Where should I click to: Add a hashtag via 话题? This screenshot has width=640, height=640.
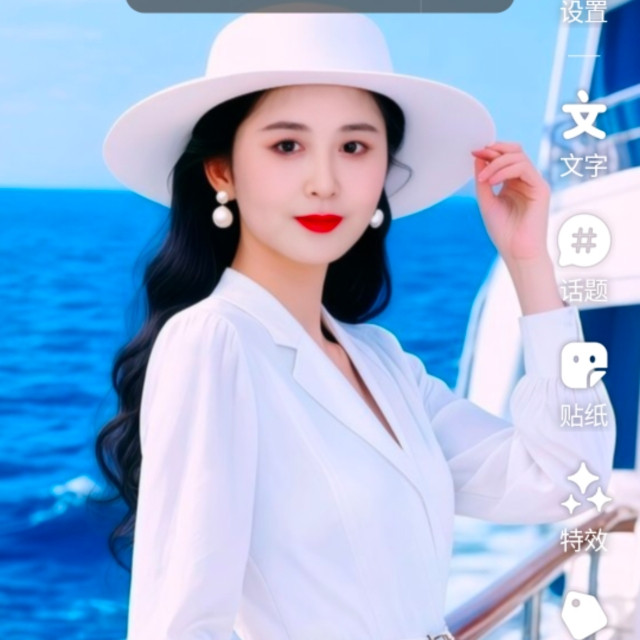(584, 258)
